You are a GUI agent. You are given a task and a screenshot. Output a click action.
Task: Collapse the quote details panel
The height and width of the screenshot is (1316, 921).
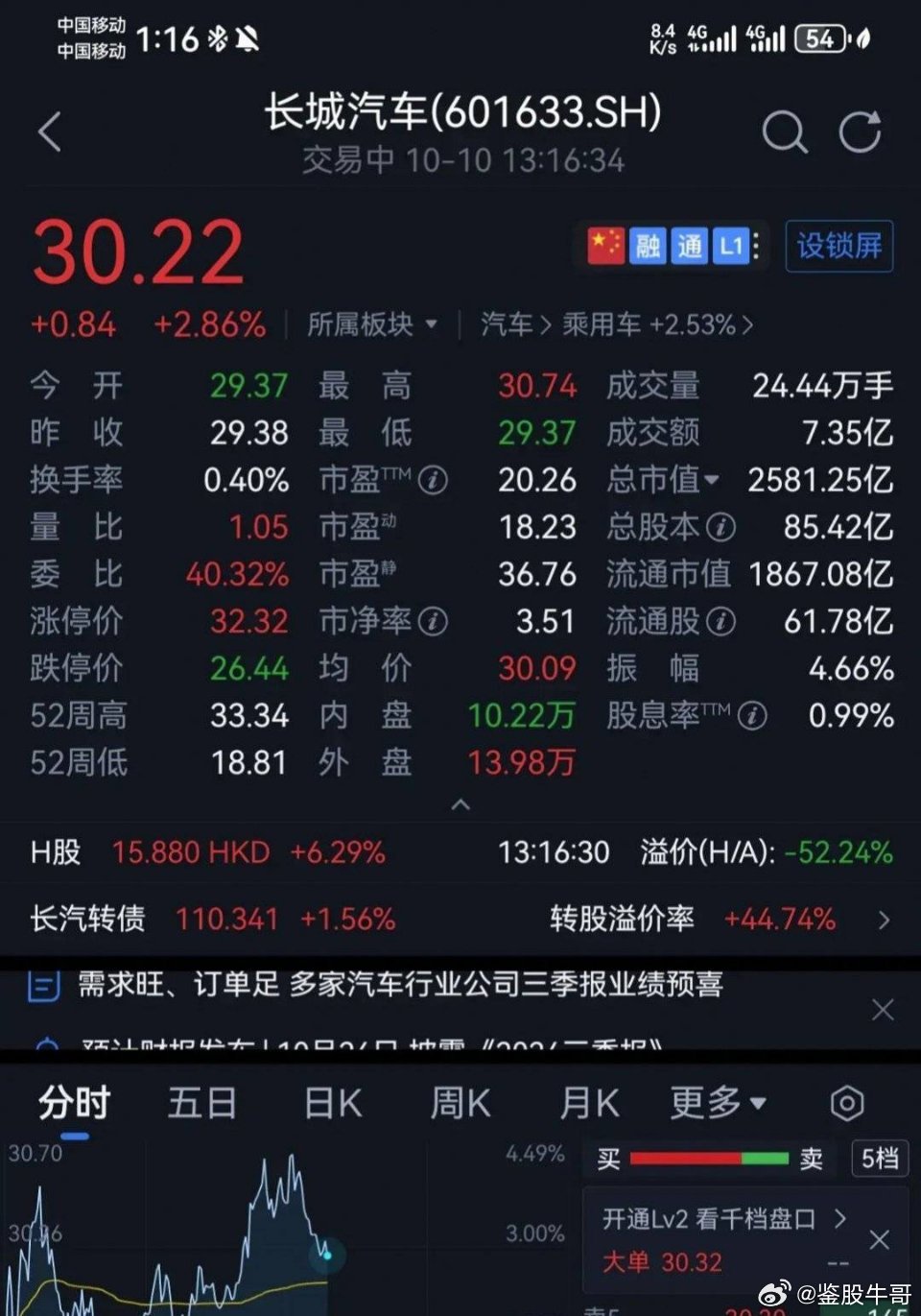pos(460,804)
